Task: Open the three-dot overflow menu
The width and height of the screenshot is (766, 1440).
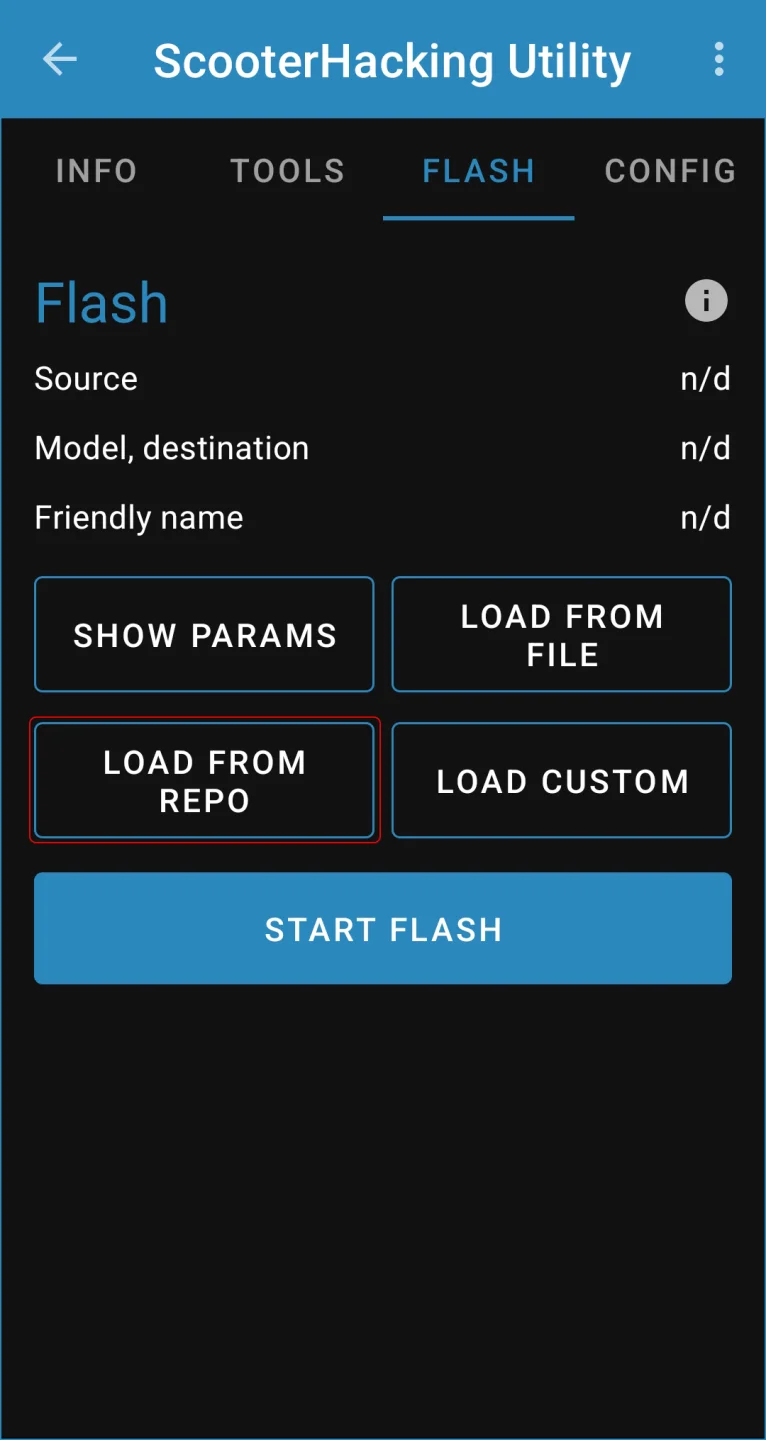Action: 718,60
